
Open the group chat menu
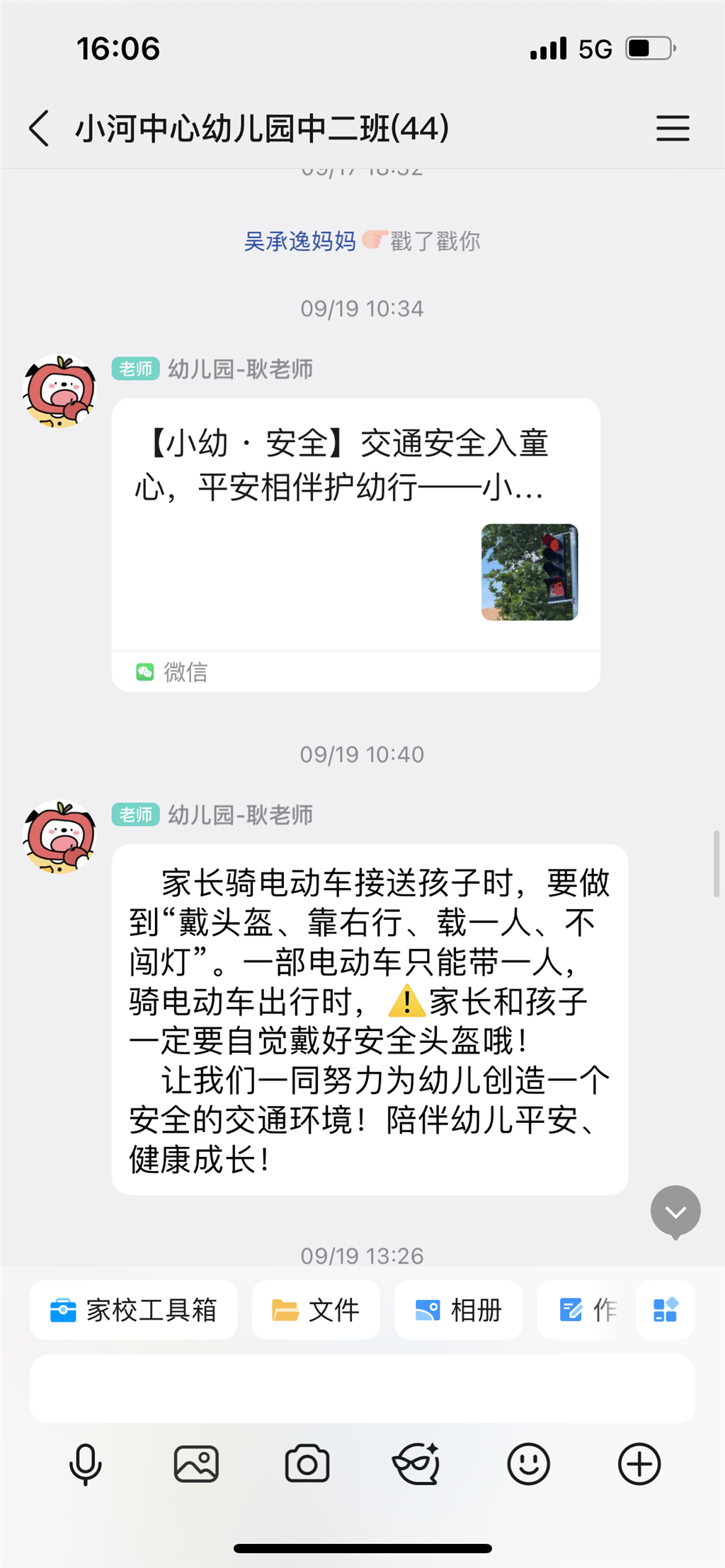click(x=672, y=128)
